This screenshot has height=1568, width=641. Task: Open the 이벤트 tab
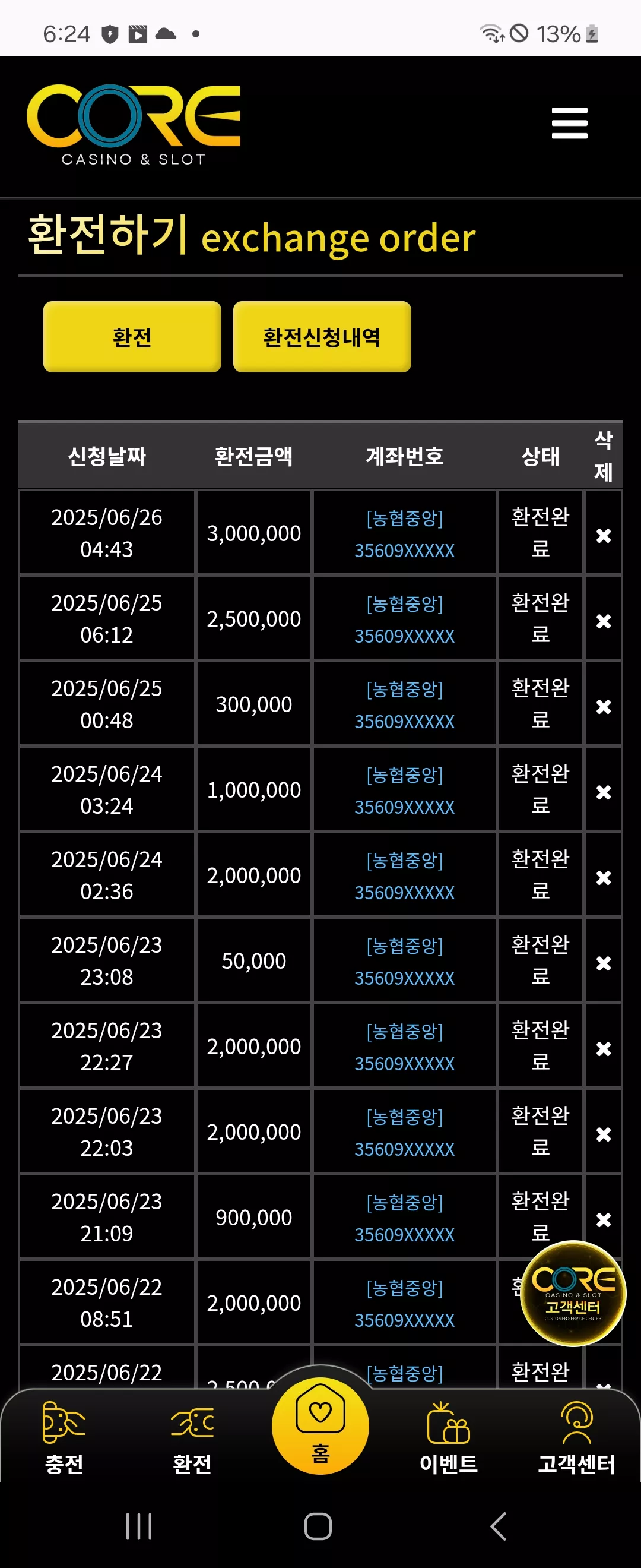(448, 1438)
